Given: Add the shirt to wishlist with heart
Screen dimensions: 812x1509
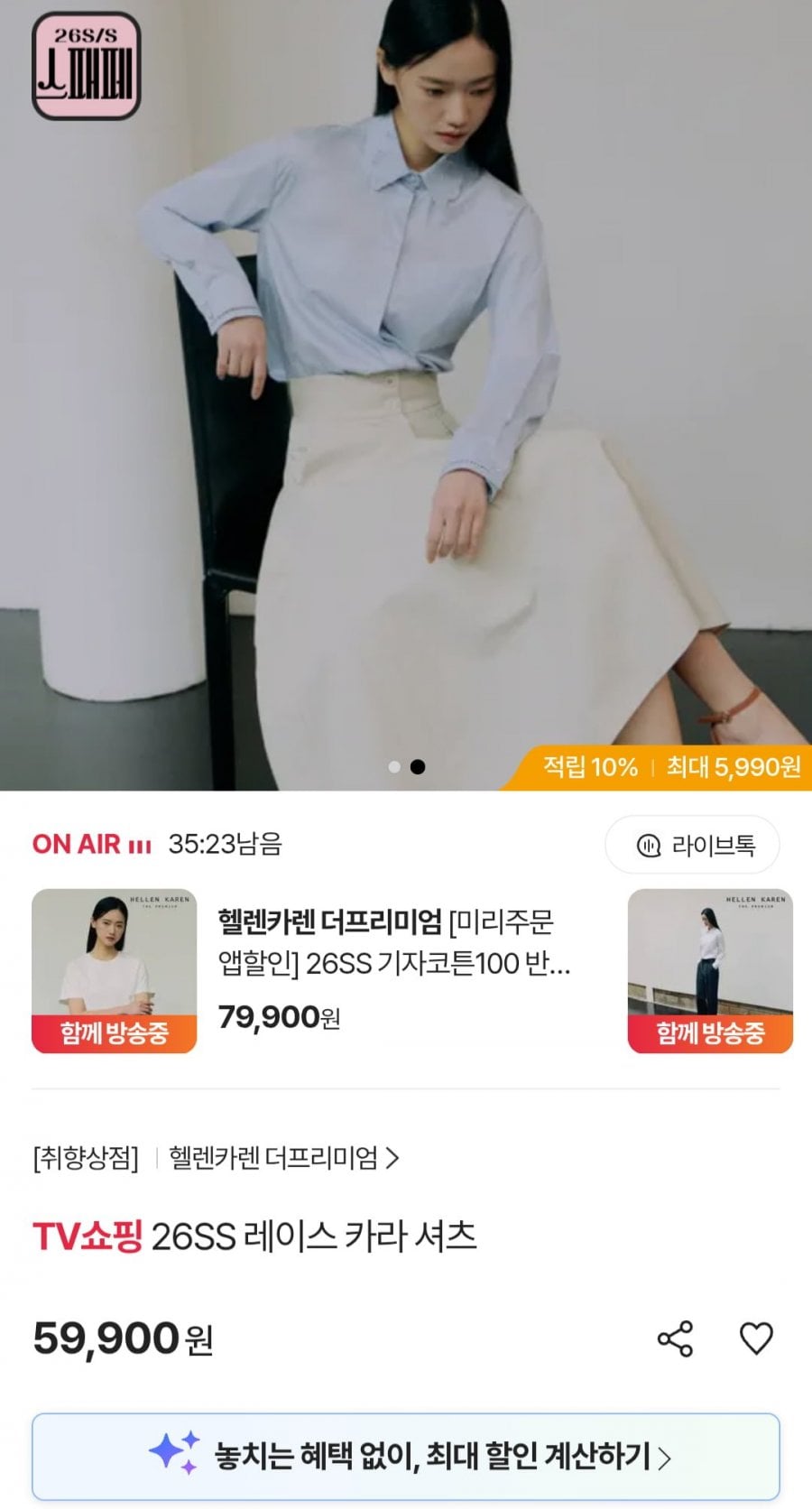Looking at the screenshot, I should tap(756, 1338).
